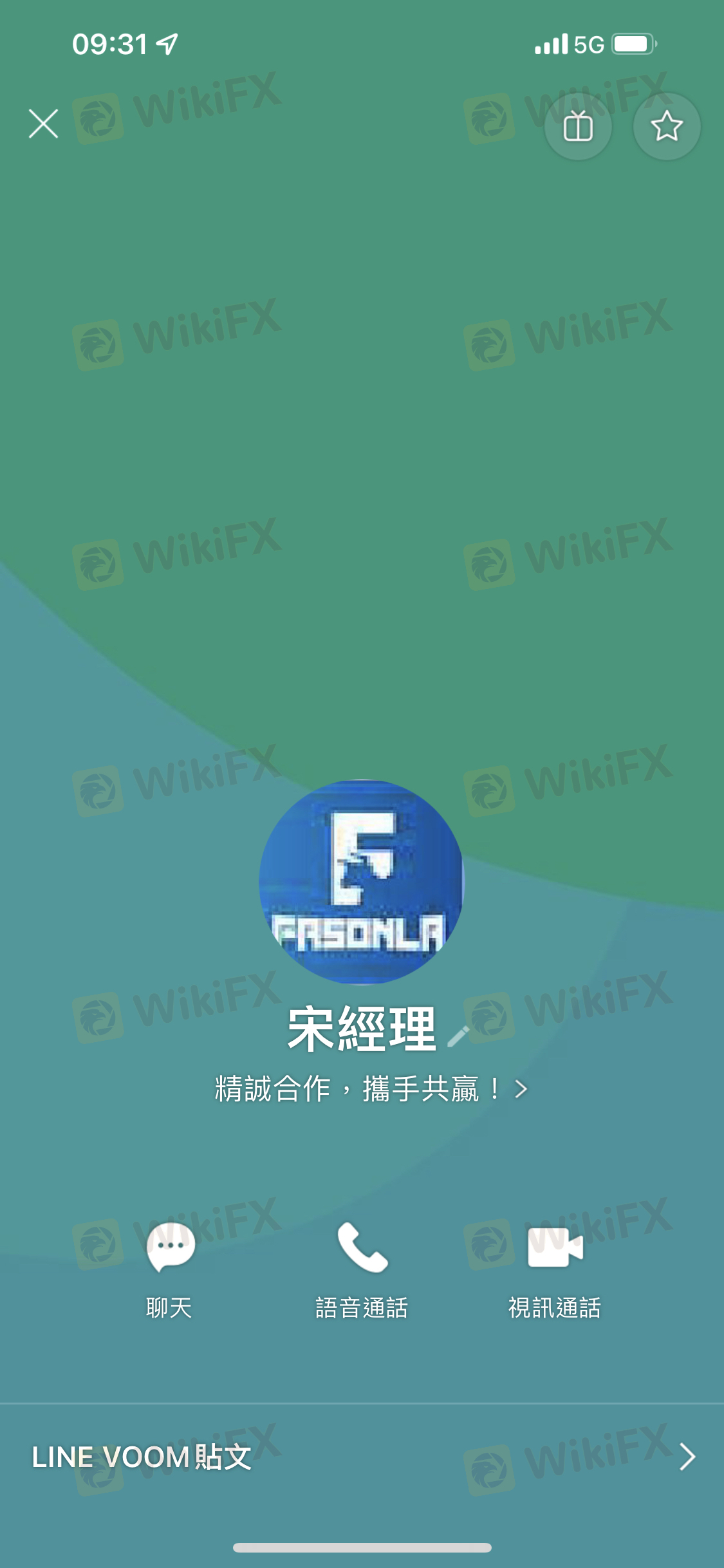Screen dimensions: 724x1568
Task: Send a gift via the gift box icon
Action: pos(578,126)
